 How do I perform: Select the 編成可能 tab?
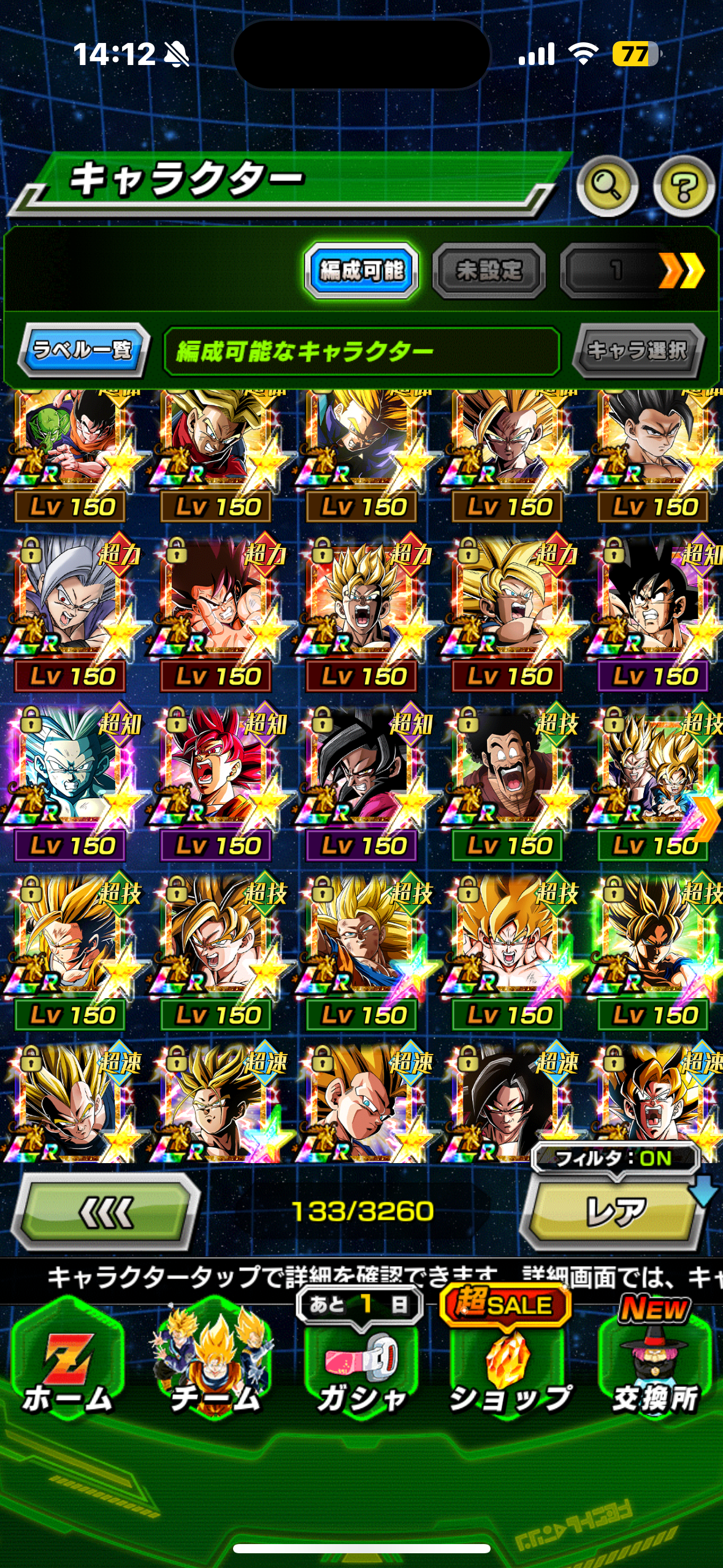click(362, 270)
